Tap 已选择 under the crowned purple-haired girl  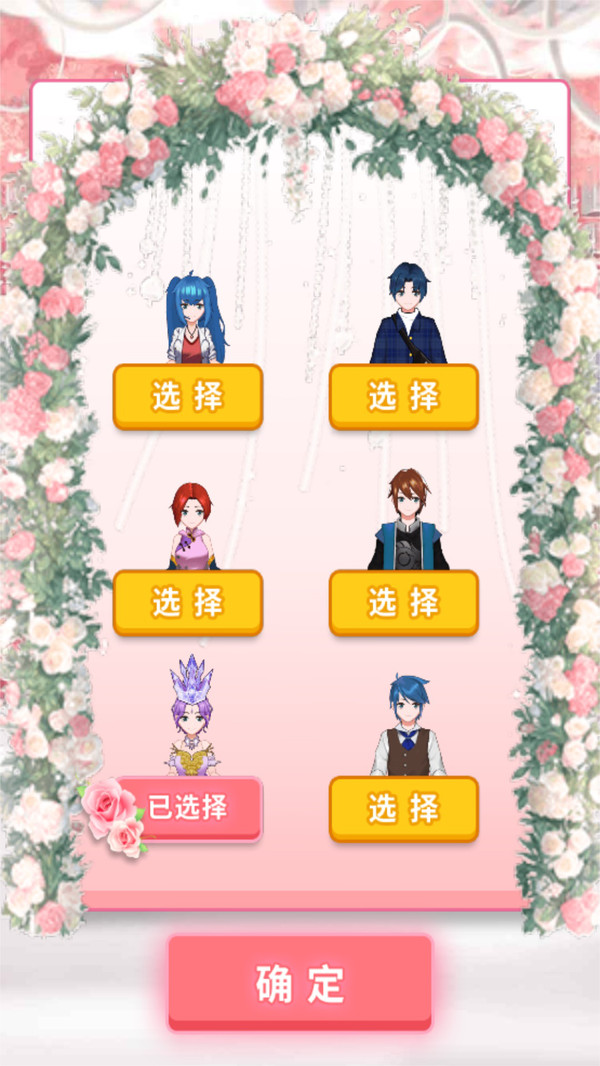coord(189,808)
